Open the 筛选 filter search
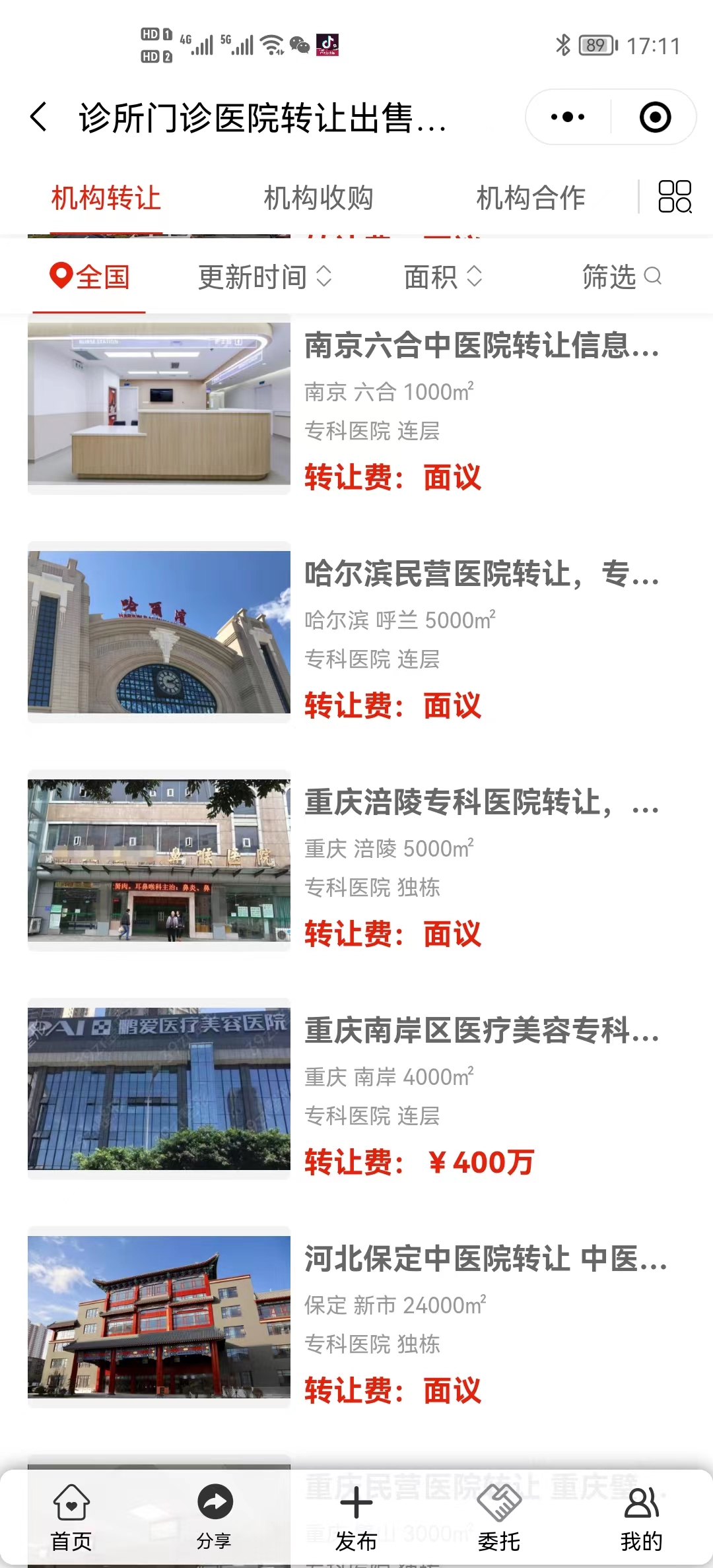This screenshot has height=1568, width=713. tap(621, 277)
